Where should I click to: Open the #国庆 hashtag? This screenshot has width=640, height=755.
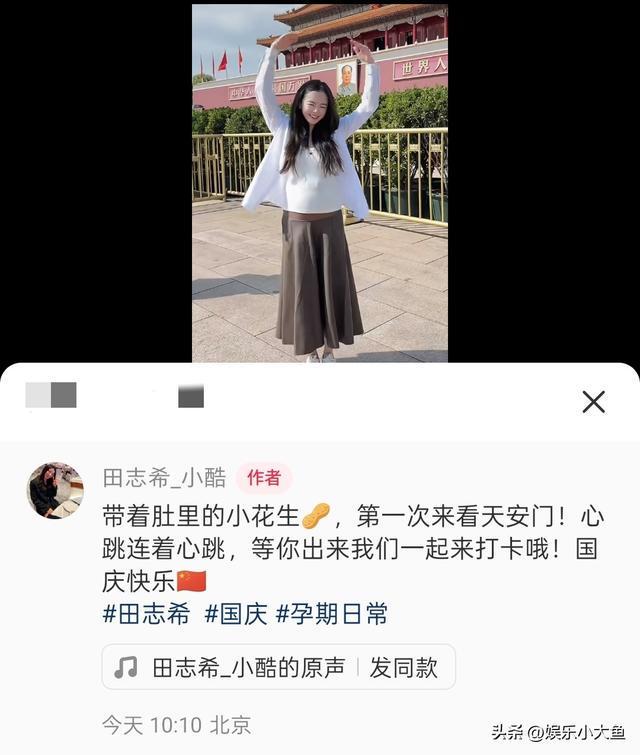[236, 614]
